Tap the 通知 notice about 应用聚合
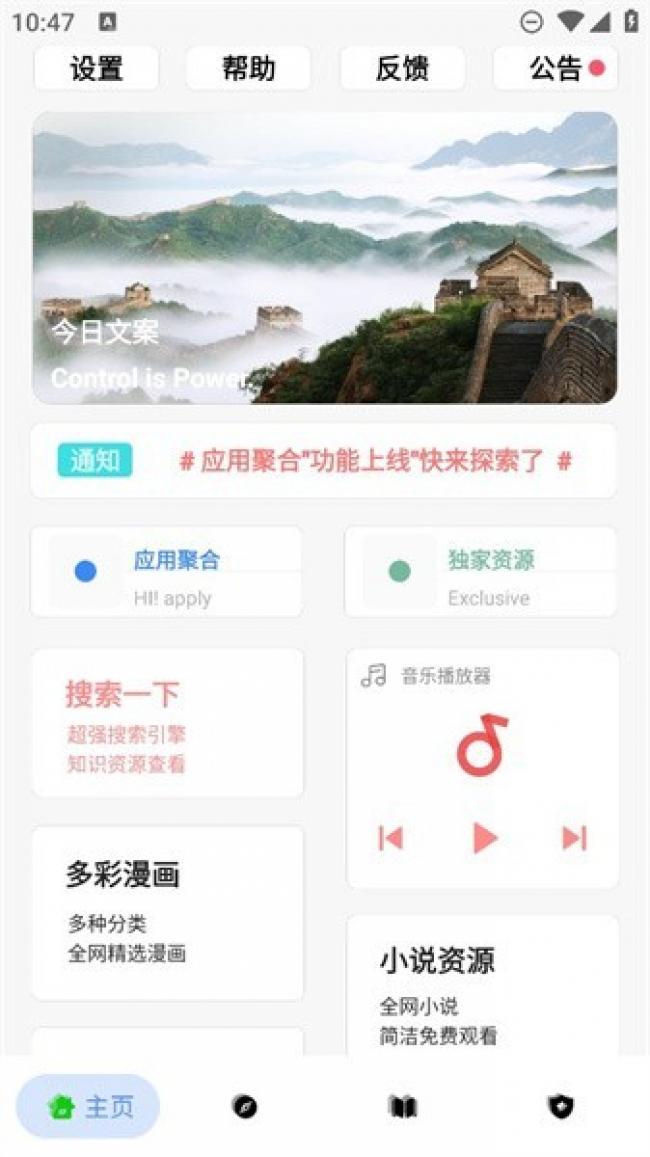Screen dimensions: 650x1157 pos(324,461)
